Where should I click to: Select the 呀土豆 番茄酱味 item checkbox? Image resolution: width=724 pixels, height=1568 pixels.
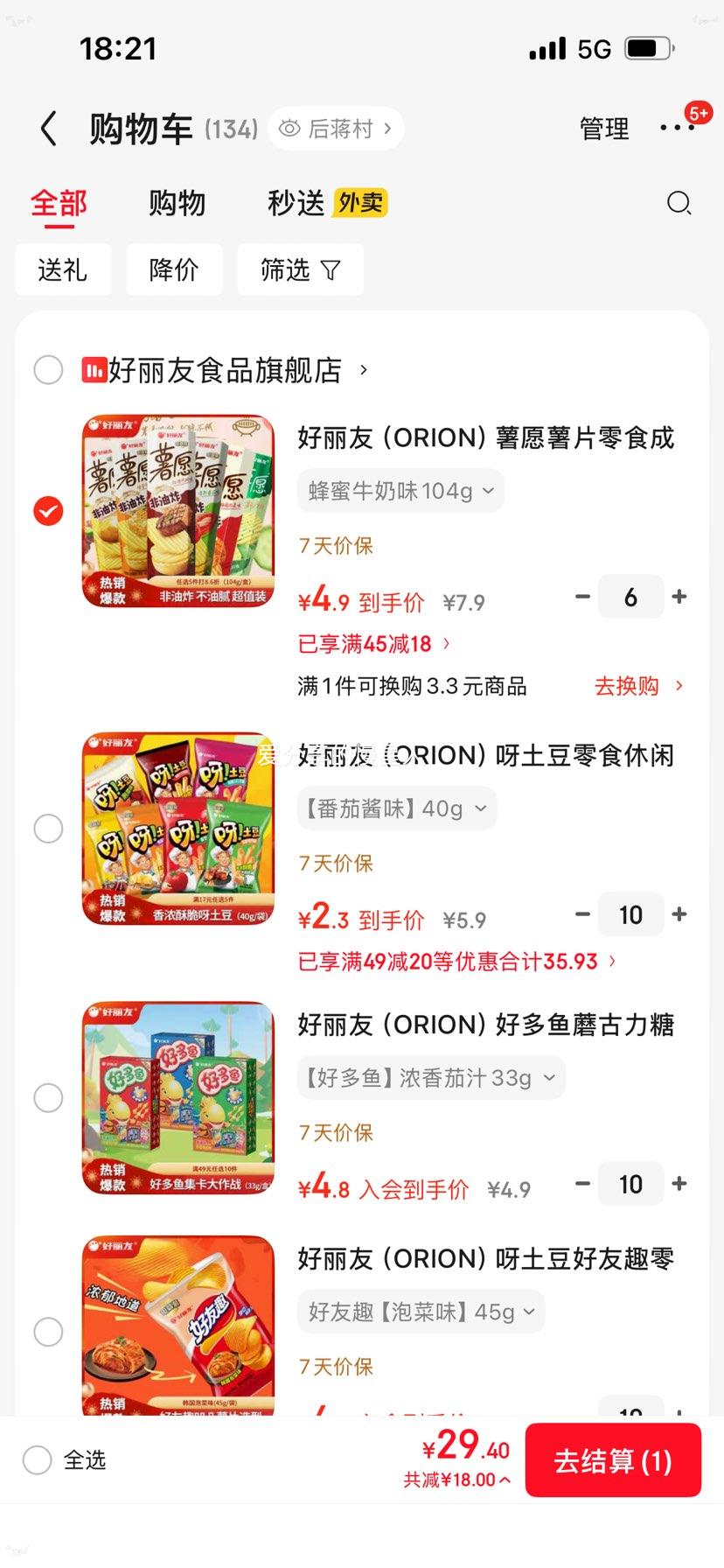click(x=48, y=828)
